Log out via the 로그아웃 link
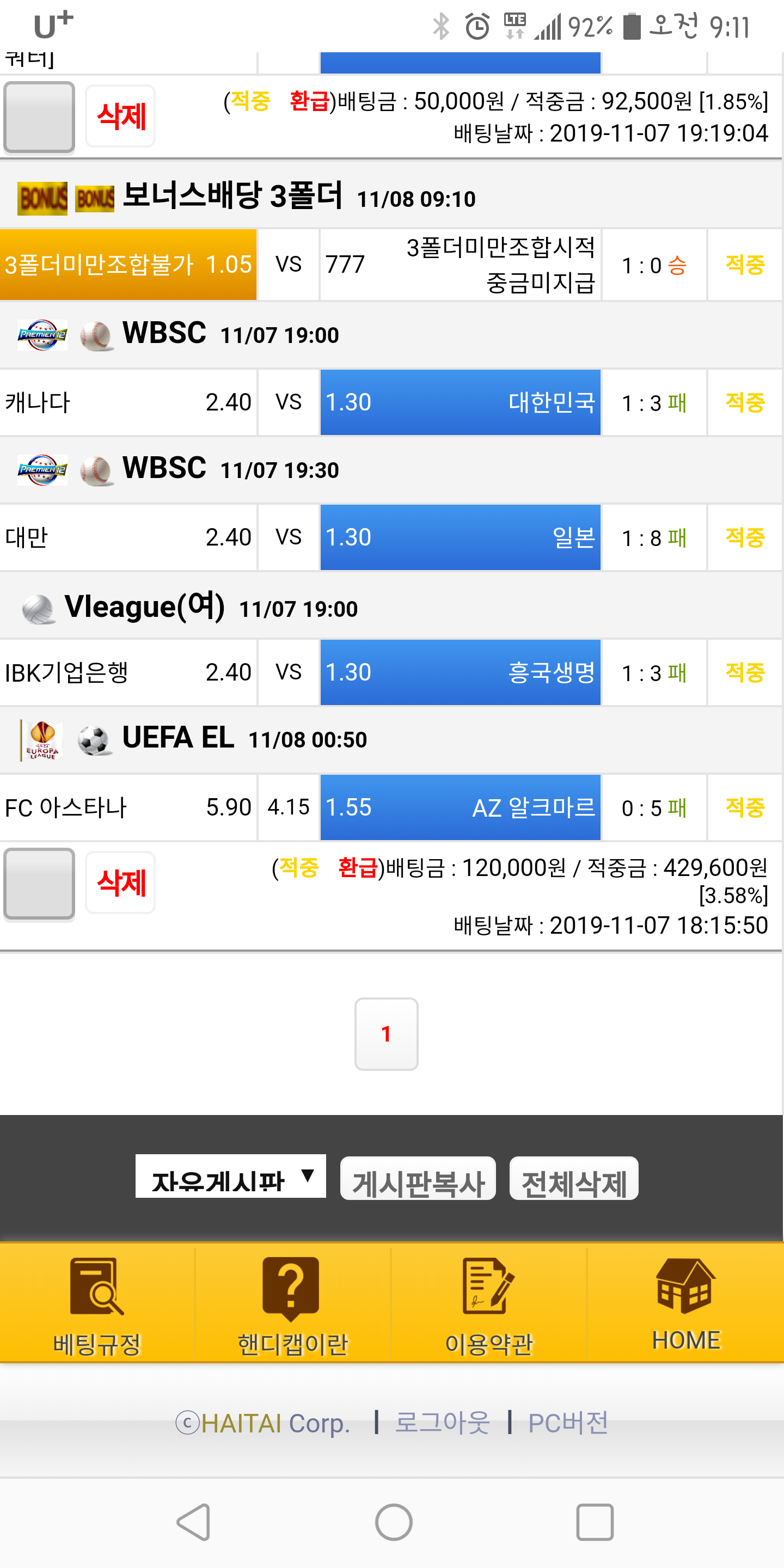This screenshot has height=1568, width=784. pos(443,1423)
